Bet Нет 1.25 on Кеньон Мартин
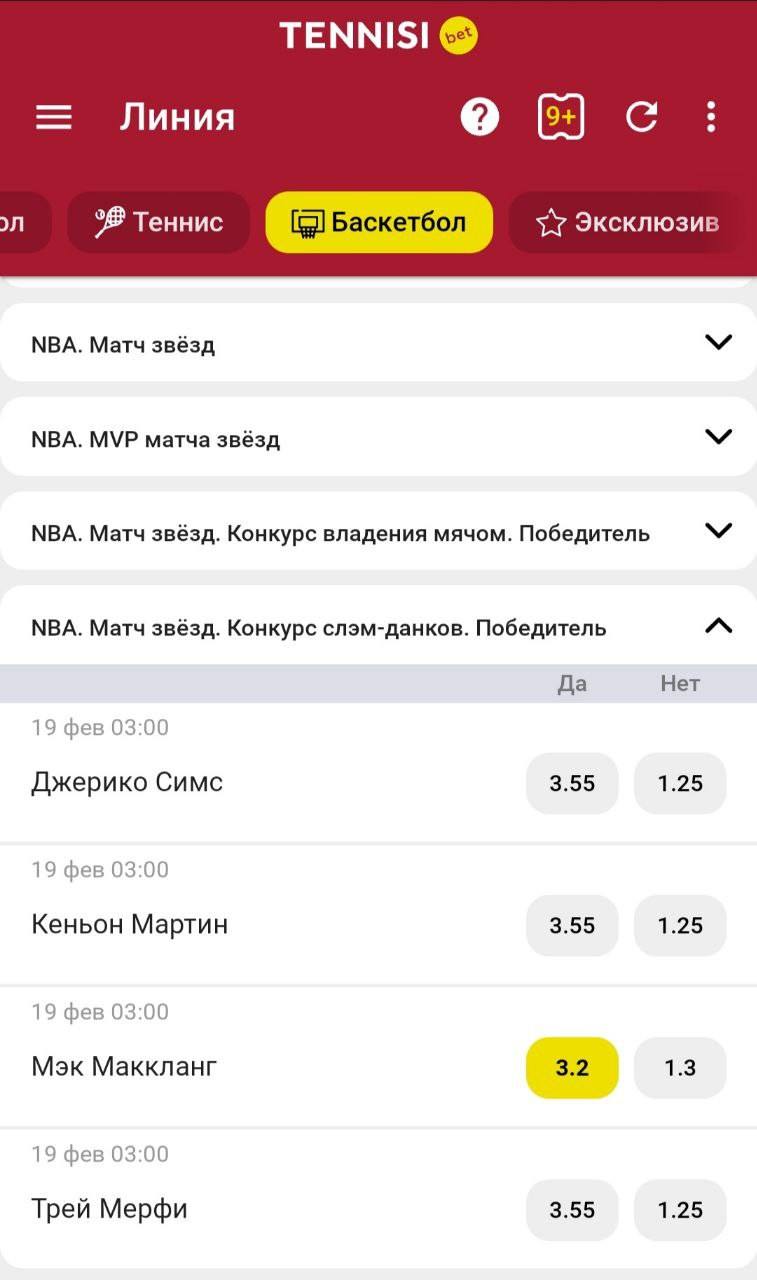Viewport: 757px width, 1280px height. point(680,925)
